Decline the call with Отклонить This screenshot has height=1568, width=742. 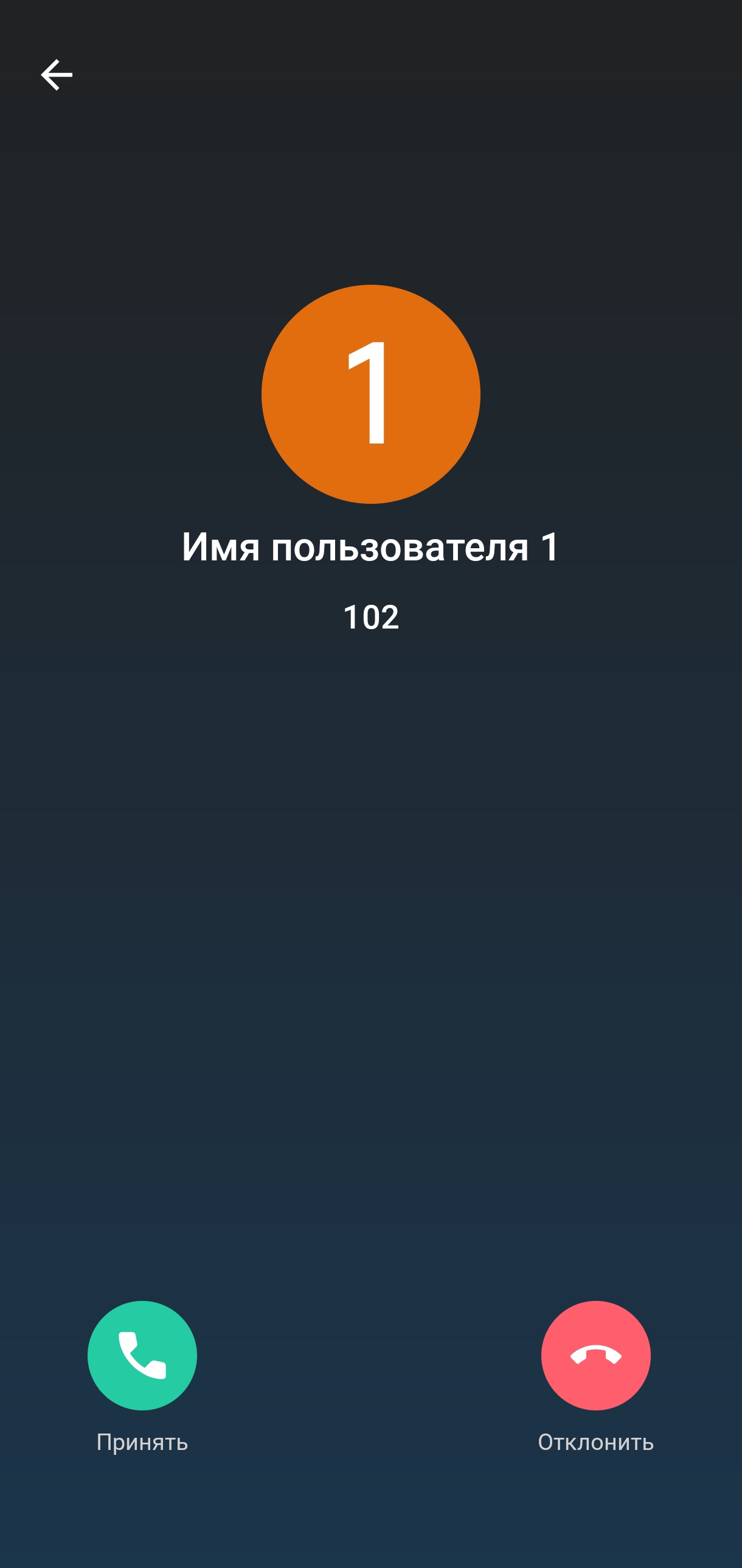click(x=595, y=1355)
